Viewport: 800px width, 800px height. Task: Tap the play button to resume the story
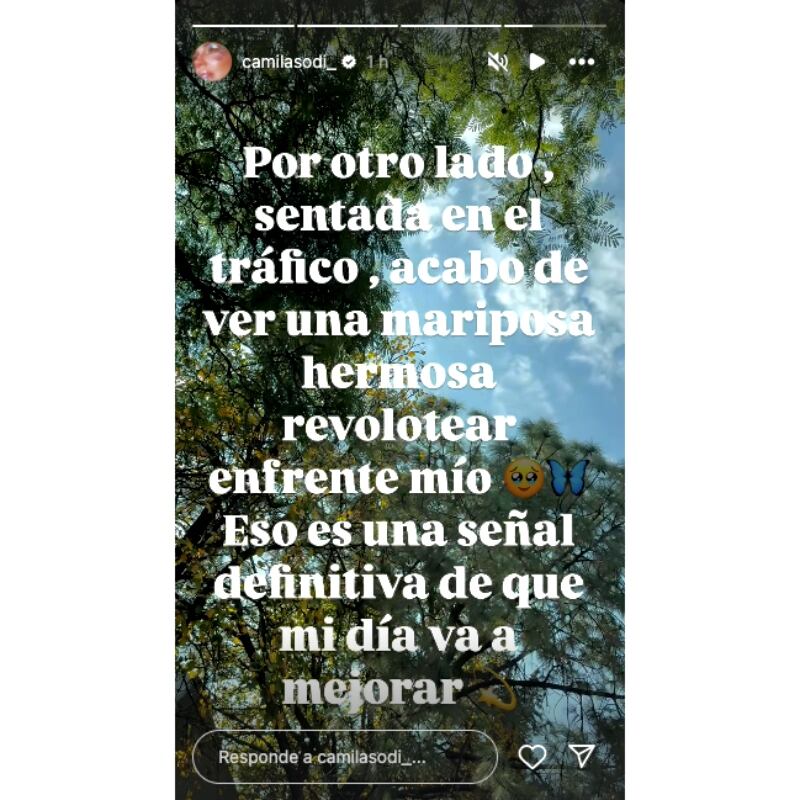537,62
